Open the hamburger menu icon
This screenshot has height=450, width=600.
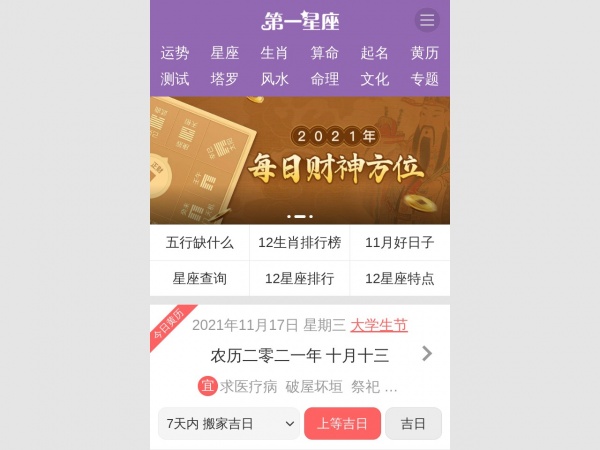[x=427, y=20]
